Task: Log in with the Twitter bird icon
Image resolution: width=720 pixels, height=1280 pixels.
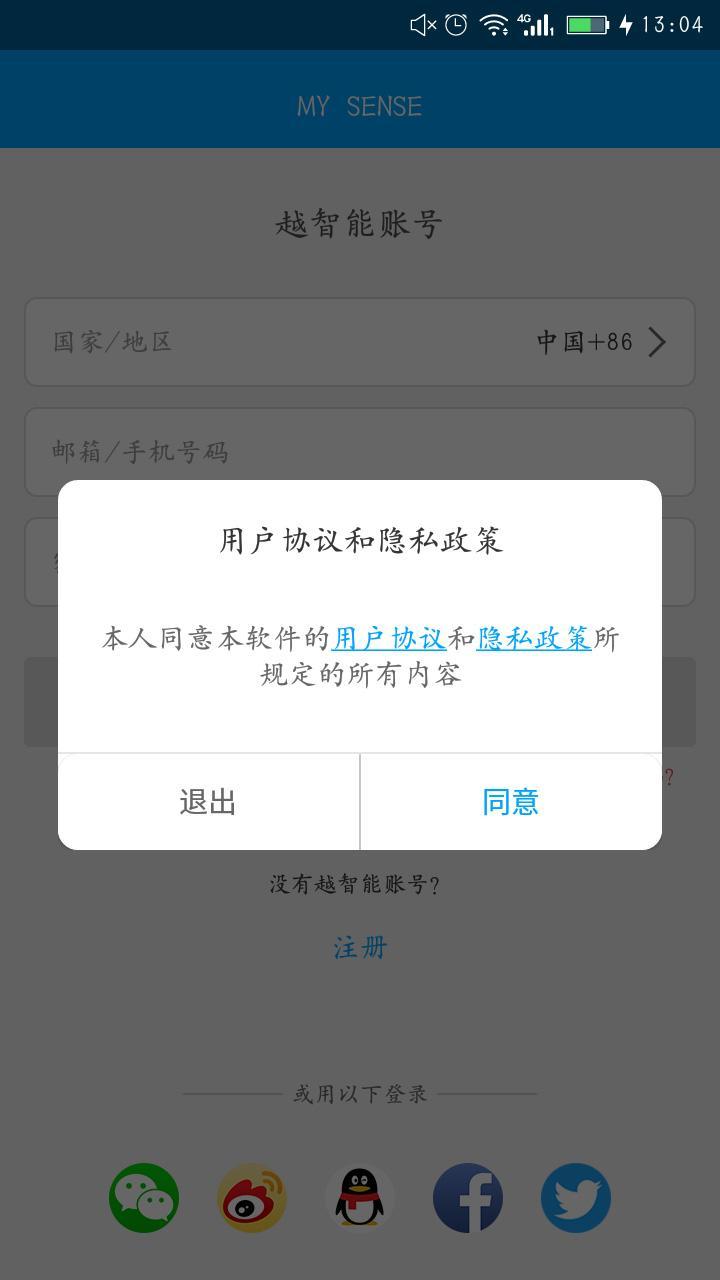Action: click(x=575, y=1196)
